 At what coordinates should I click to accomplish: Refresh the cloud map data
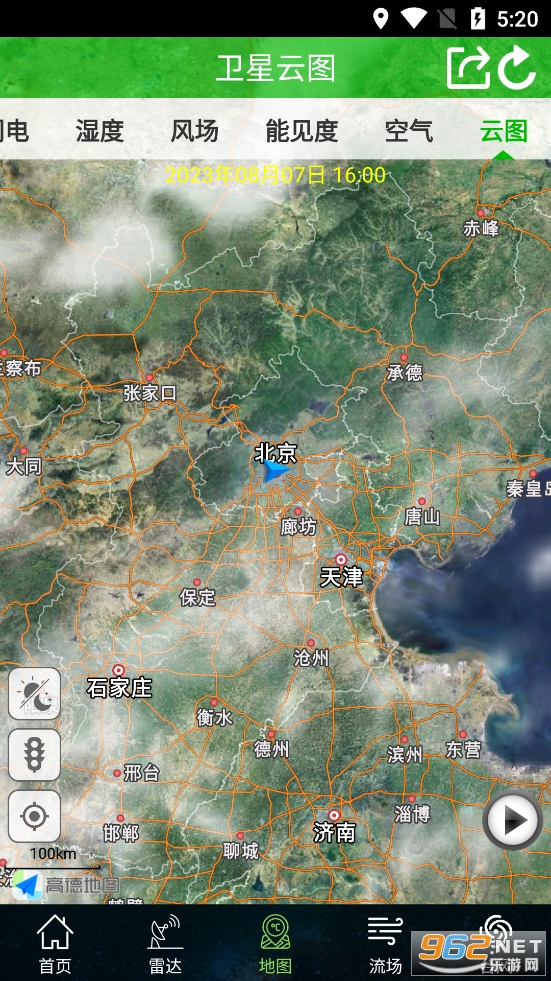(x=517, y=68)
